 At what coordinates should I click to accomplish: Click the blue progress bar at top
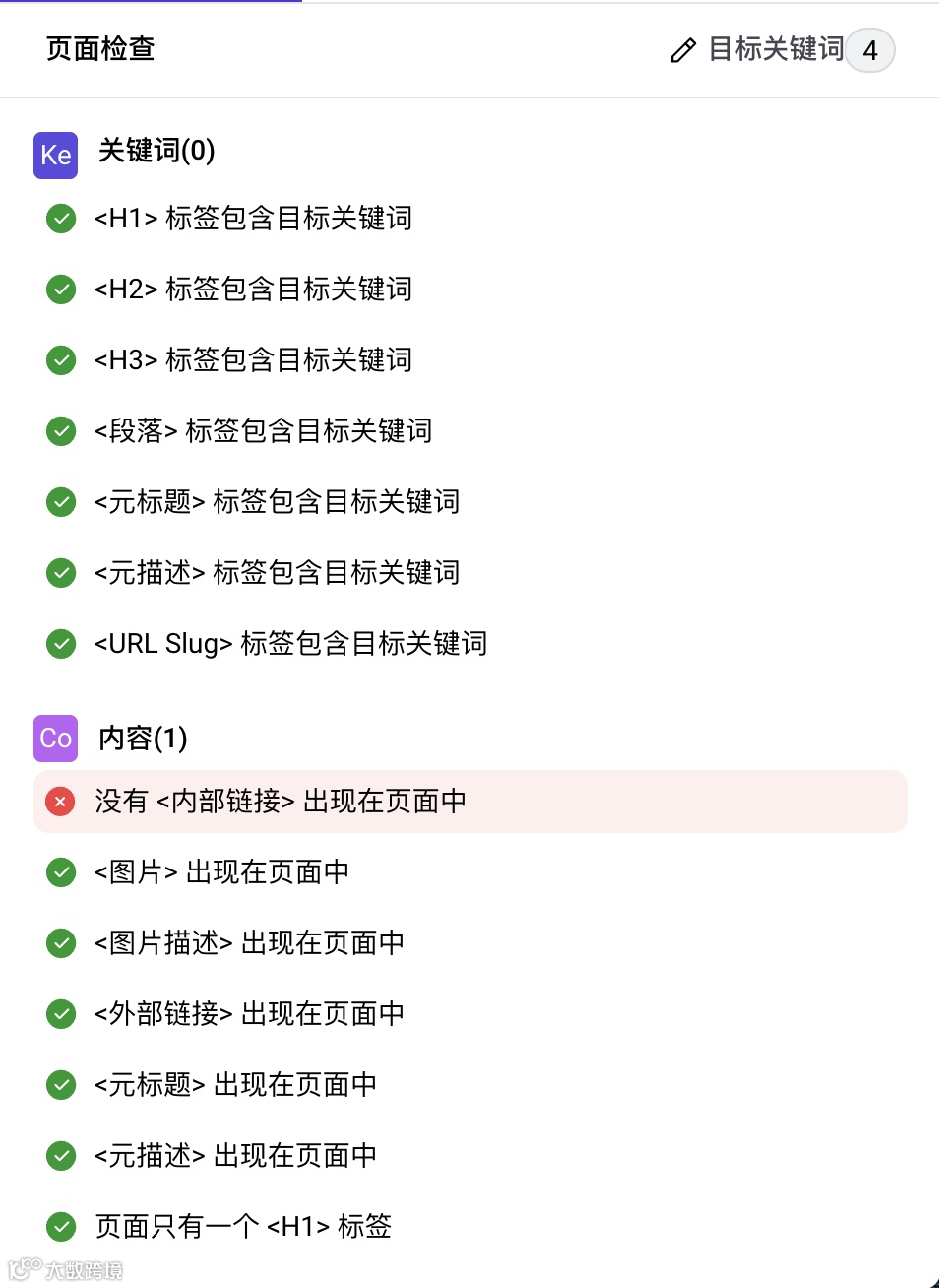click(x=148, y=3)
